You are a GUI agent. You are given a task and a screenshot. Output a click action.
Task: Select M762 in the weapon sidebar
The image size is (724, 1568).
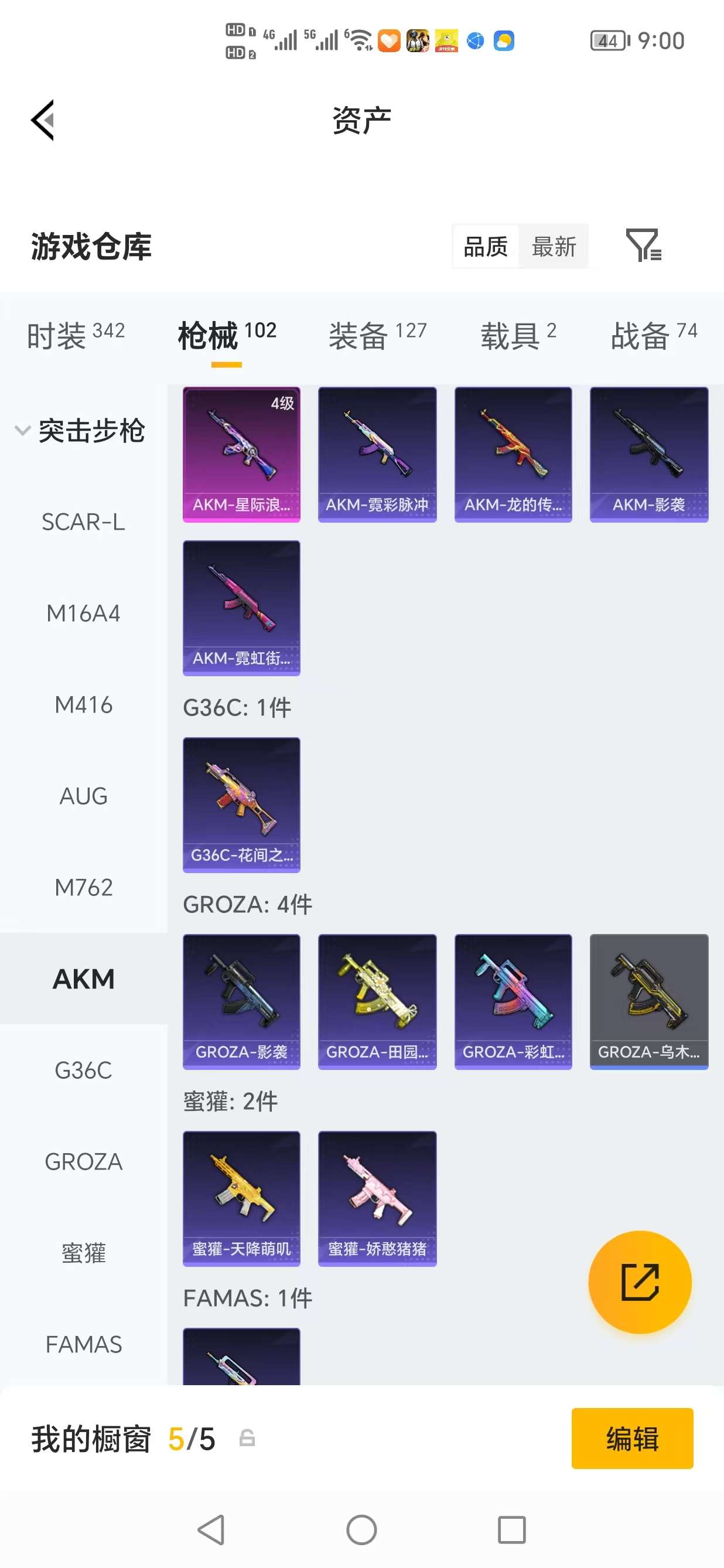click(84, 888)
